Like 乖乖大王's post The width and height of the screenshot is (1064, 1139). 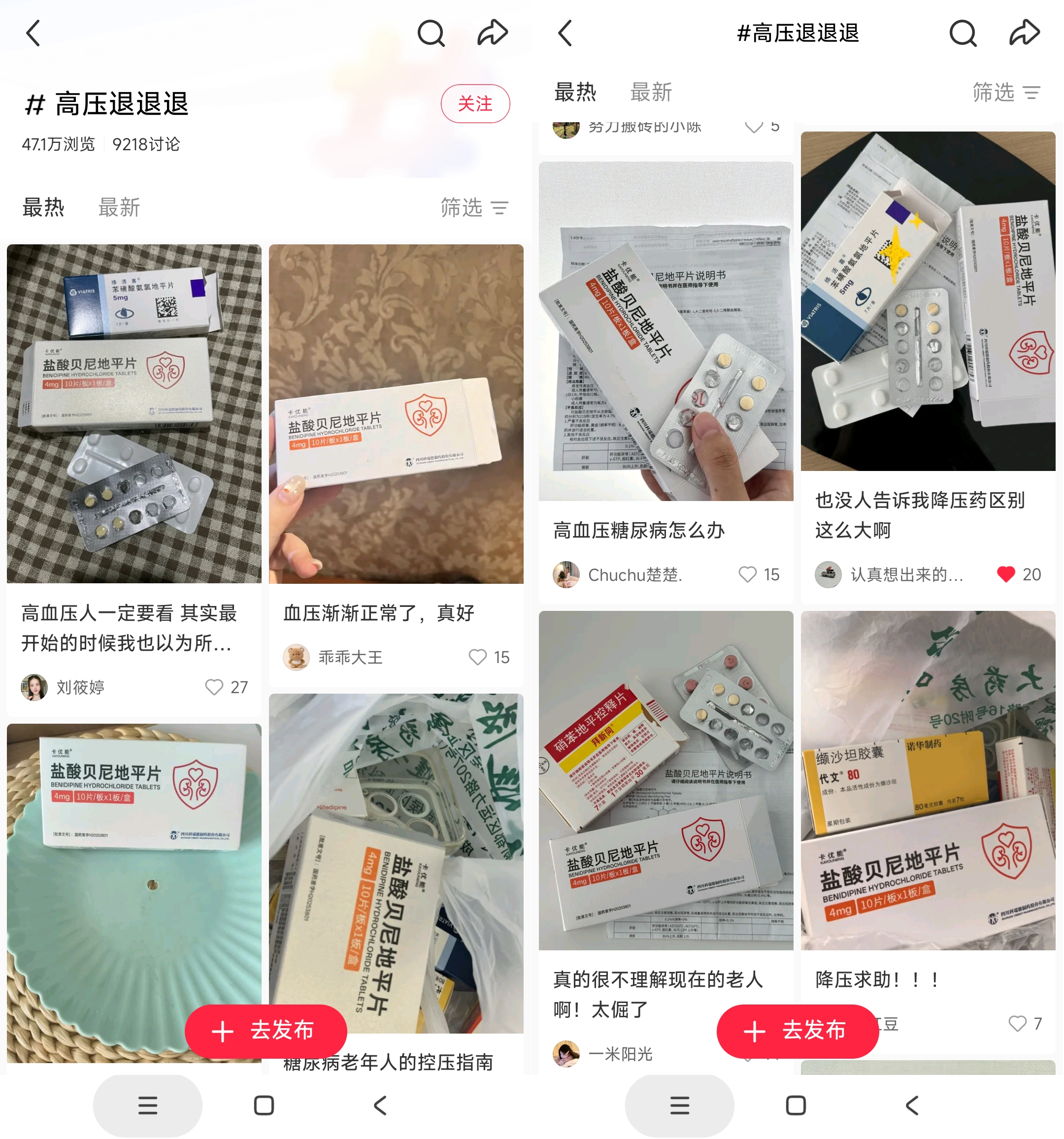click(477, 657)
